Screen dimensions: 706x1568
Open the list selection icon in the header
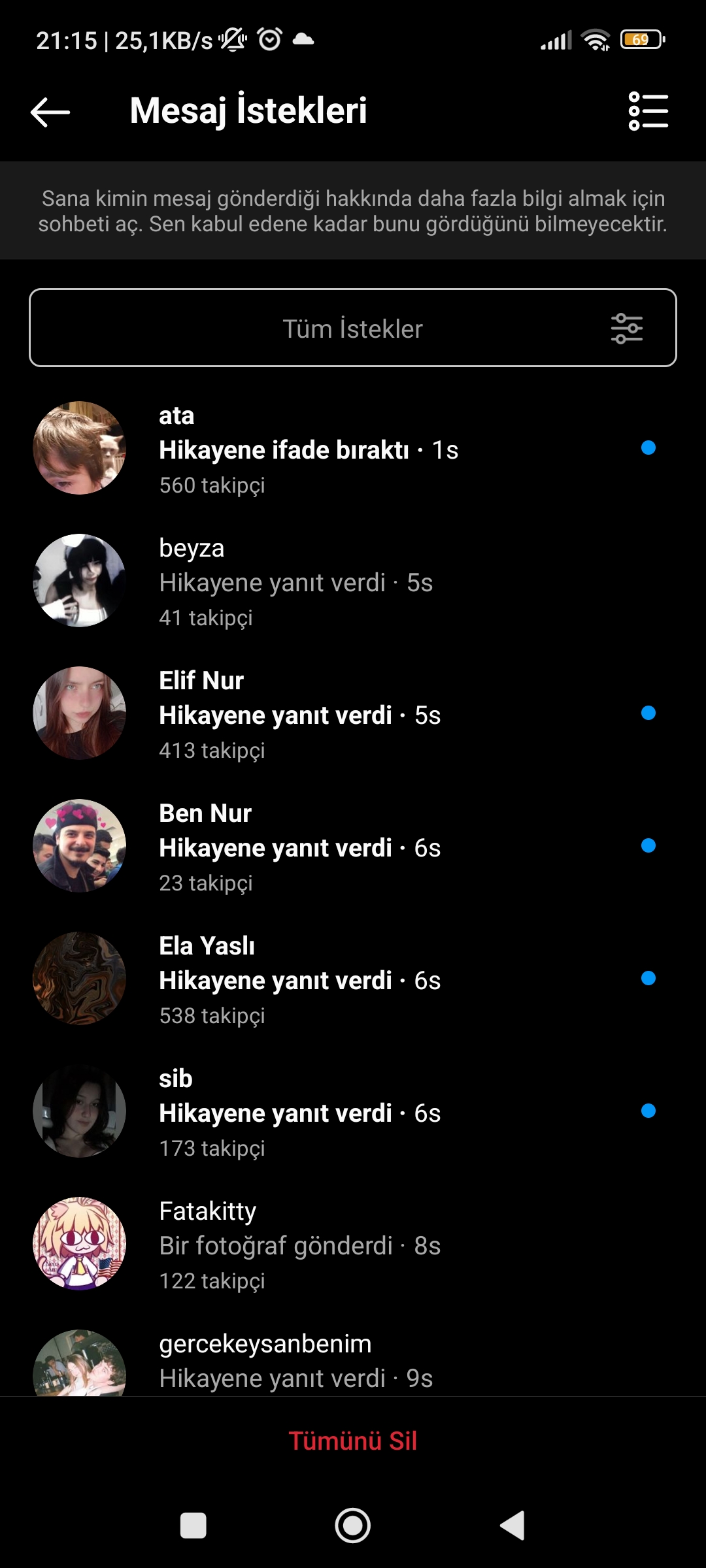[x=648, y=111]
